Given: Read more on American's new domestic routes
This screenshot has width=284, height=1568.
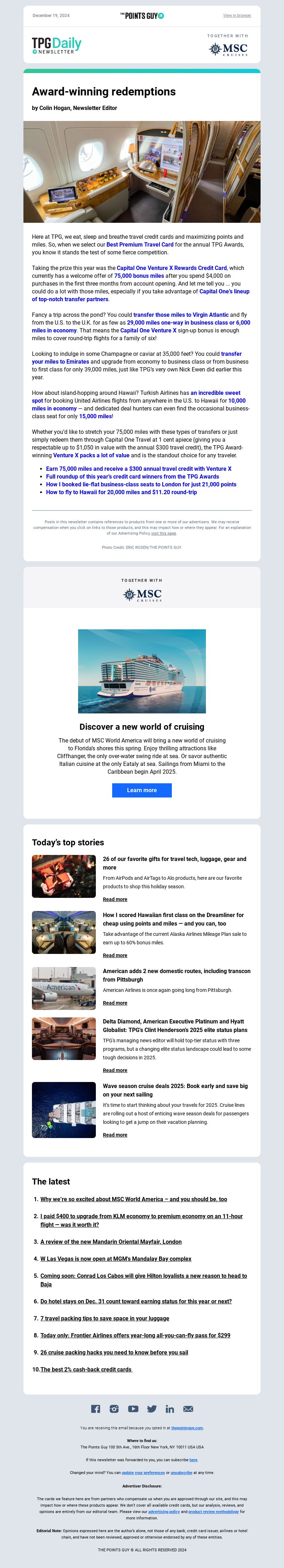Looking at the screenshot, I should (115, 1003).
